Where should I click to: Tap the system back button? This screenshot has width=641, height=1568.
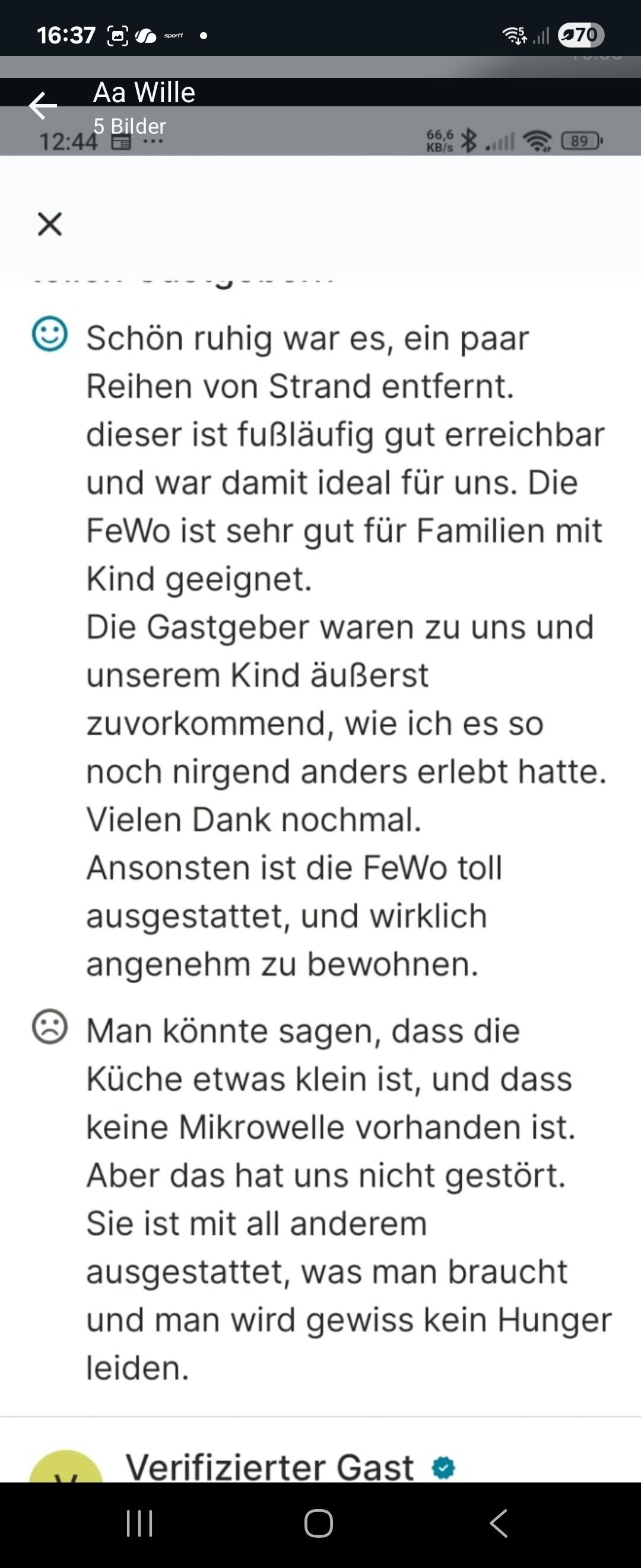(x=498, y=1523)
